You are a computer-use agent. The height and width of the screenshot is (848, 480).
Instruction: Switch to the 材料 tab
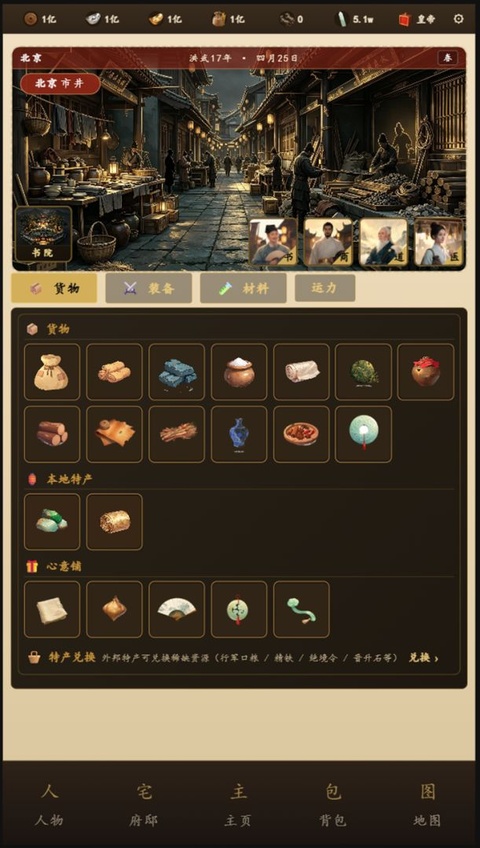pos(243,288)
